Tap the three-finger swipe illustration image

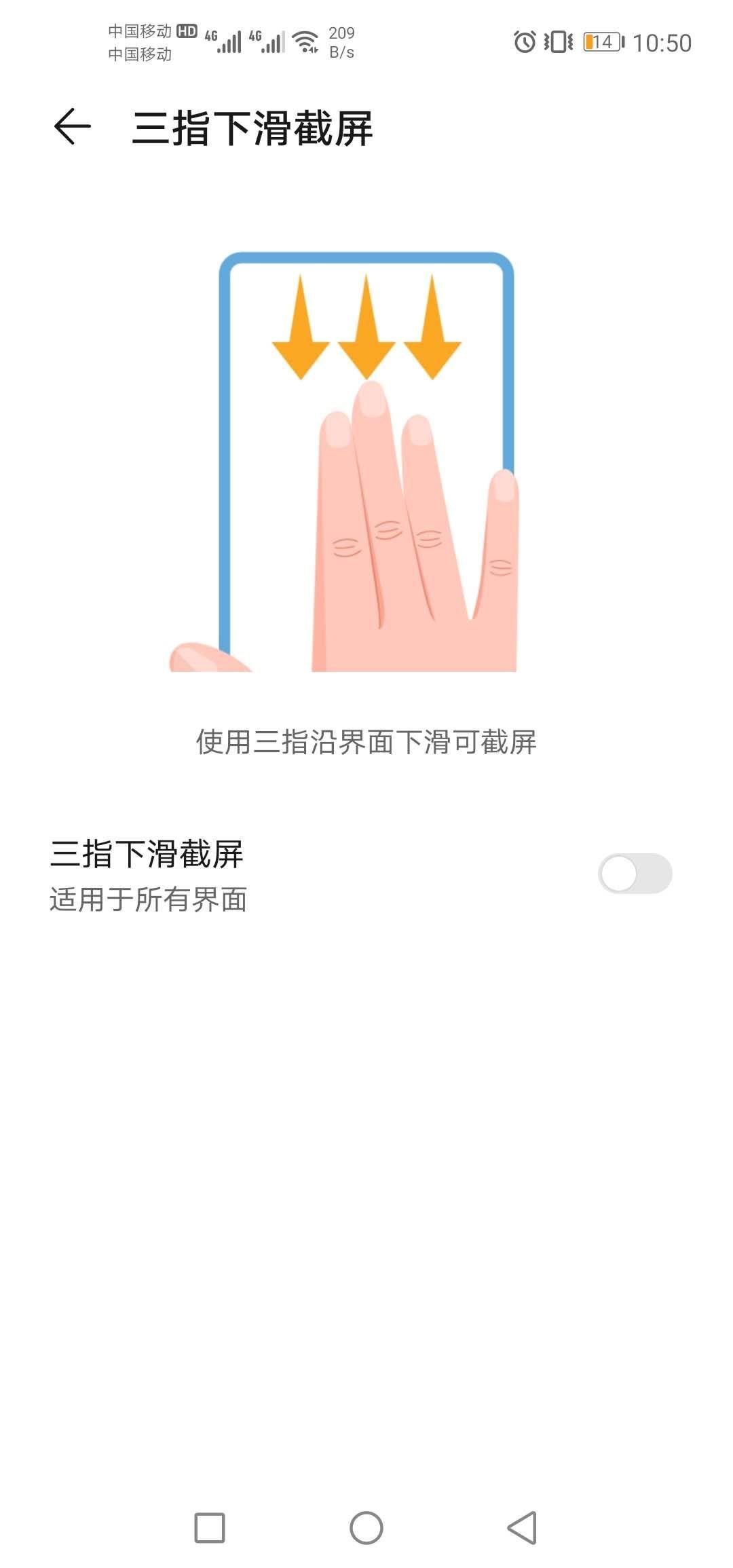[366, 462]
